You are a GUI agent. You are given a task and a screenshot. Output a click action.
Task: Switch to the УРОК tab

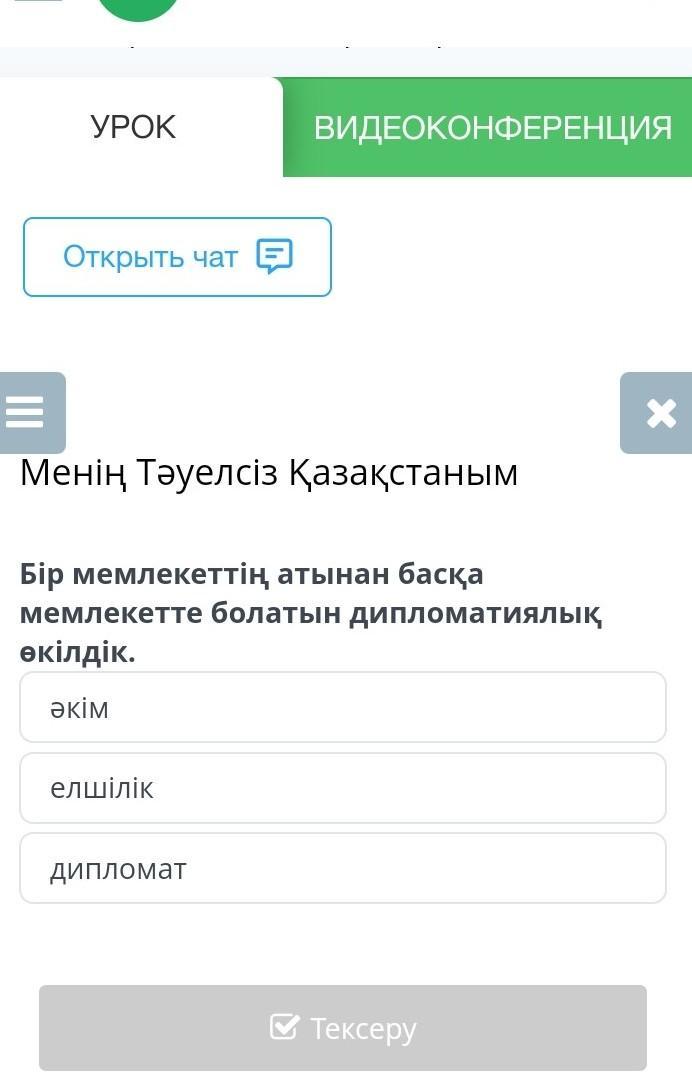pos(134,127)
